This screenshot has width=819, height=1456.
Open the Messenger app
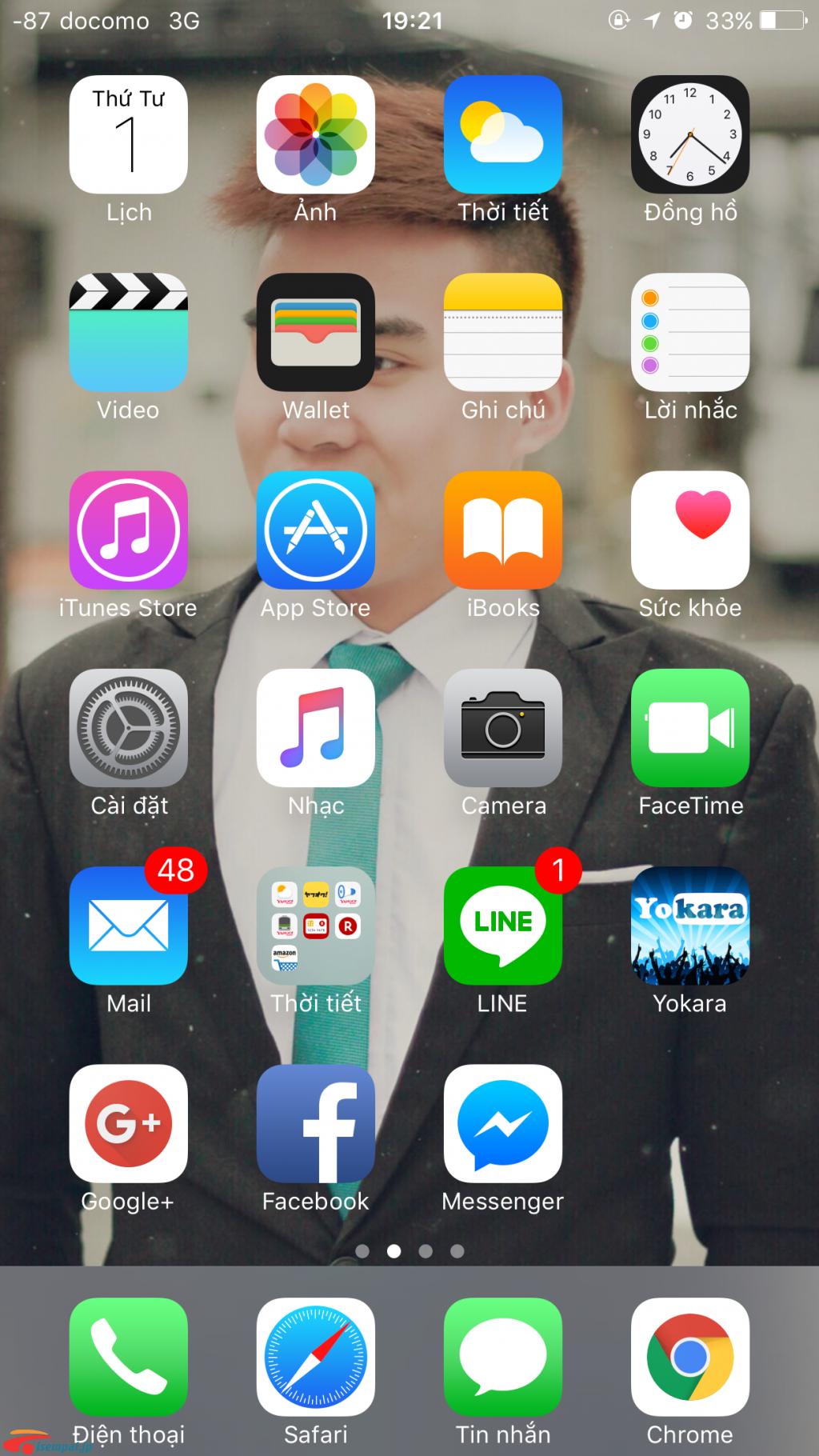(502, 1123)
